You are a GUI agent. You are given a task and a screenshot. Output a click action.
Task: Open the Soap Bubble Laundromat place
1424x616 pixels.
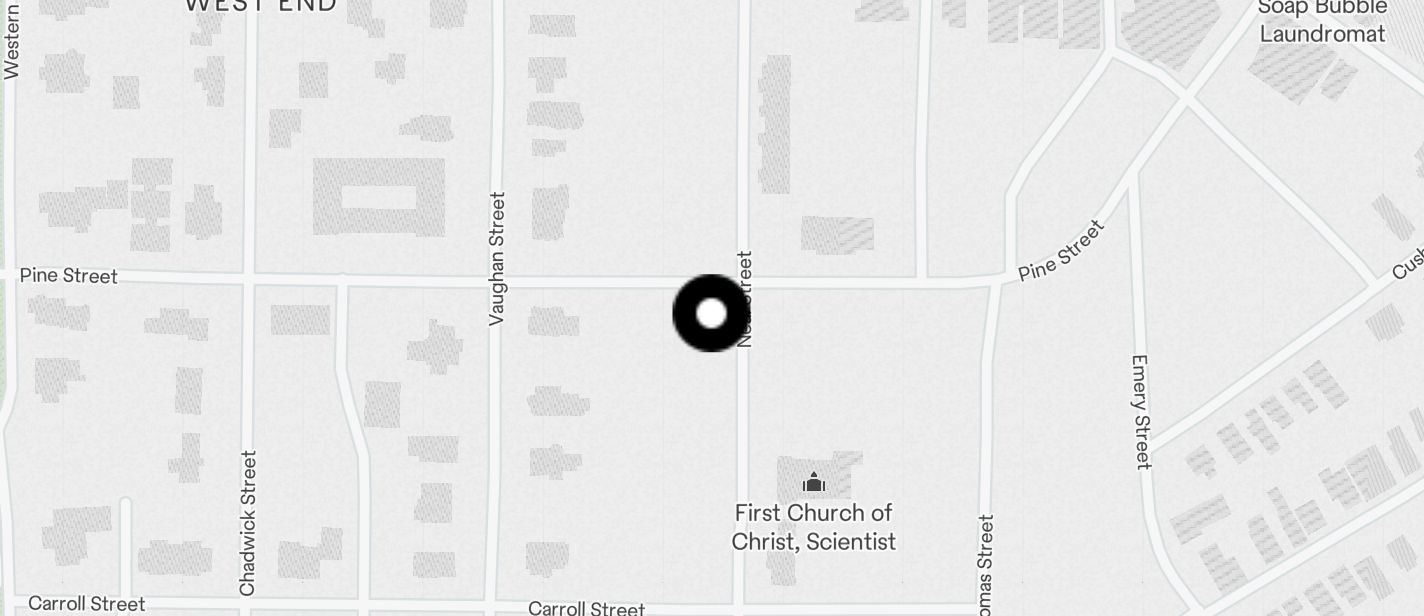point(1321,22)
